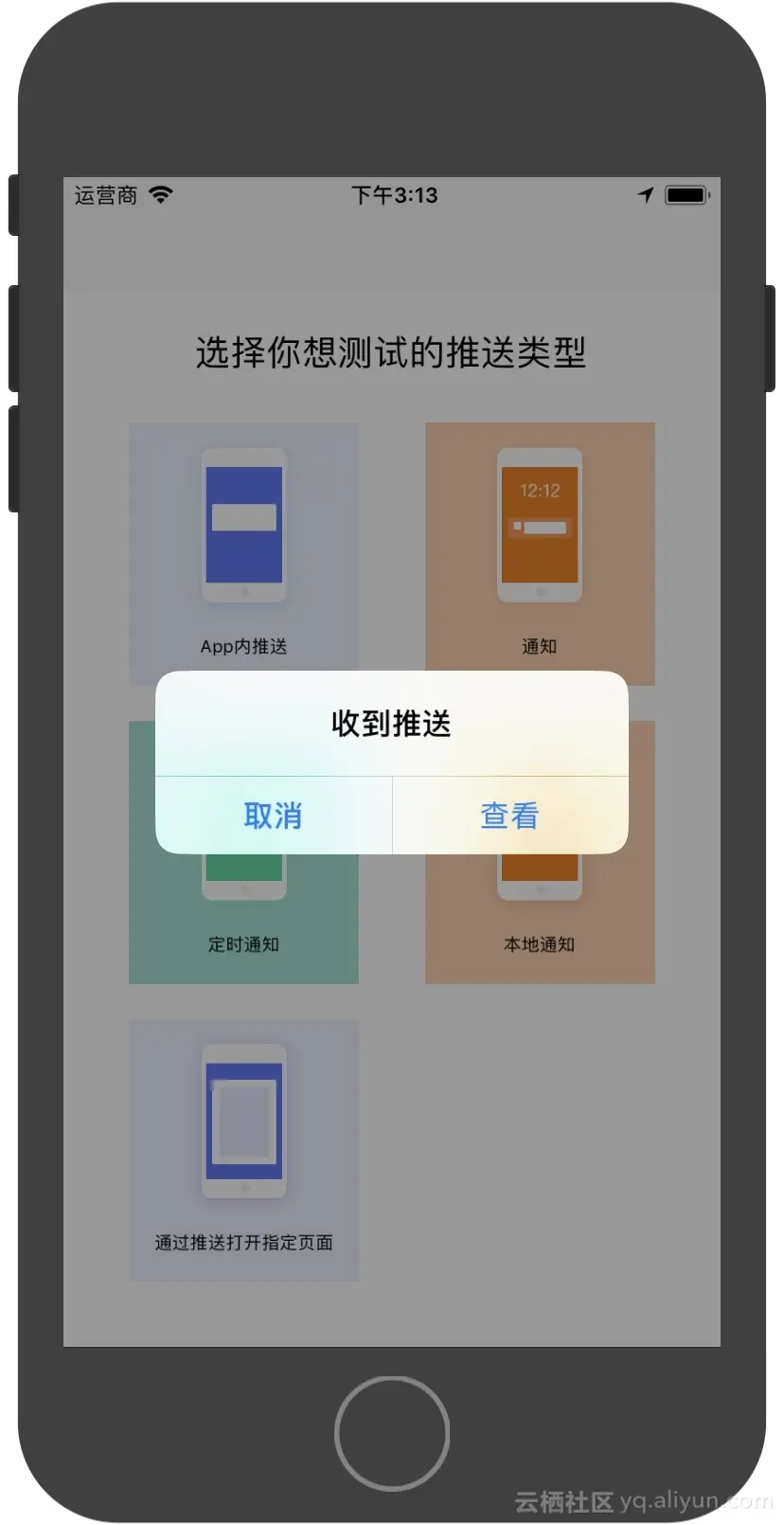784x1525 pixels.
Task: Tap 查看 to view the push
Action: click(509, 816)
